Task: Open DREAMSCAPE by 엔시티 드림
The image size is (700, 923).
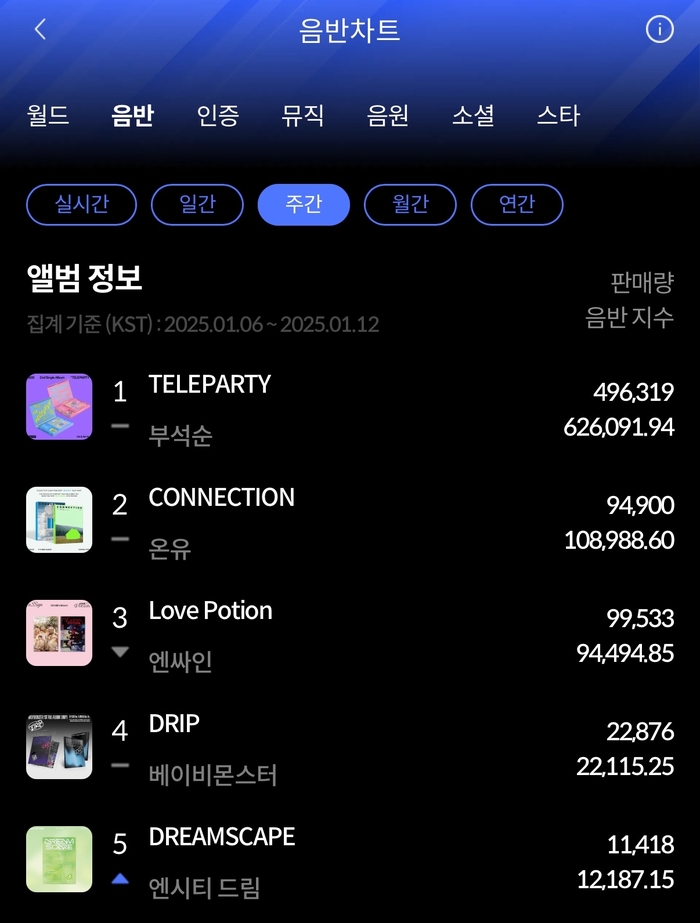Action: point(221,837)
